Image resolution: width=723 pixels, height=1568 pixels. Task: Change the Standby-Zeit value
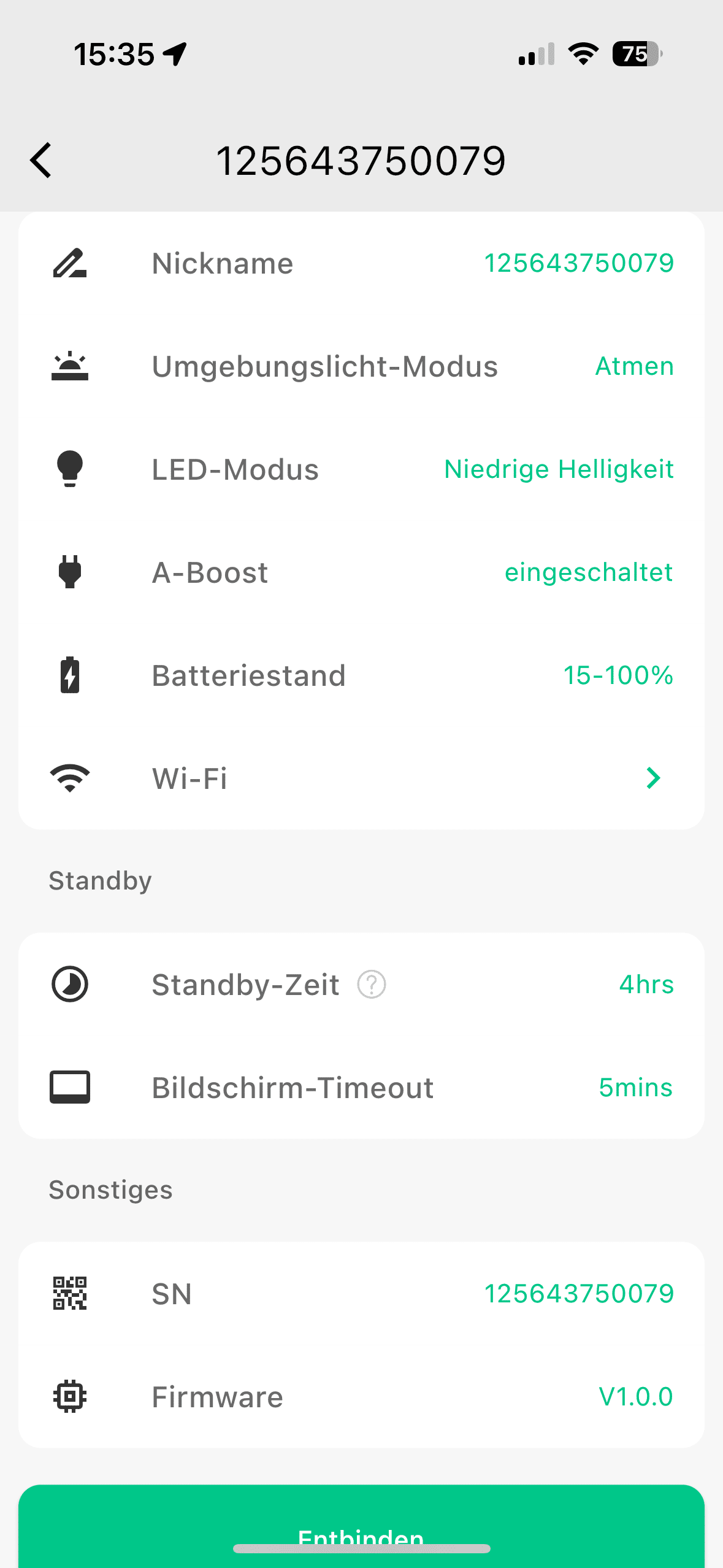(361, 985)
